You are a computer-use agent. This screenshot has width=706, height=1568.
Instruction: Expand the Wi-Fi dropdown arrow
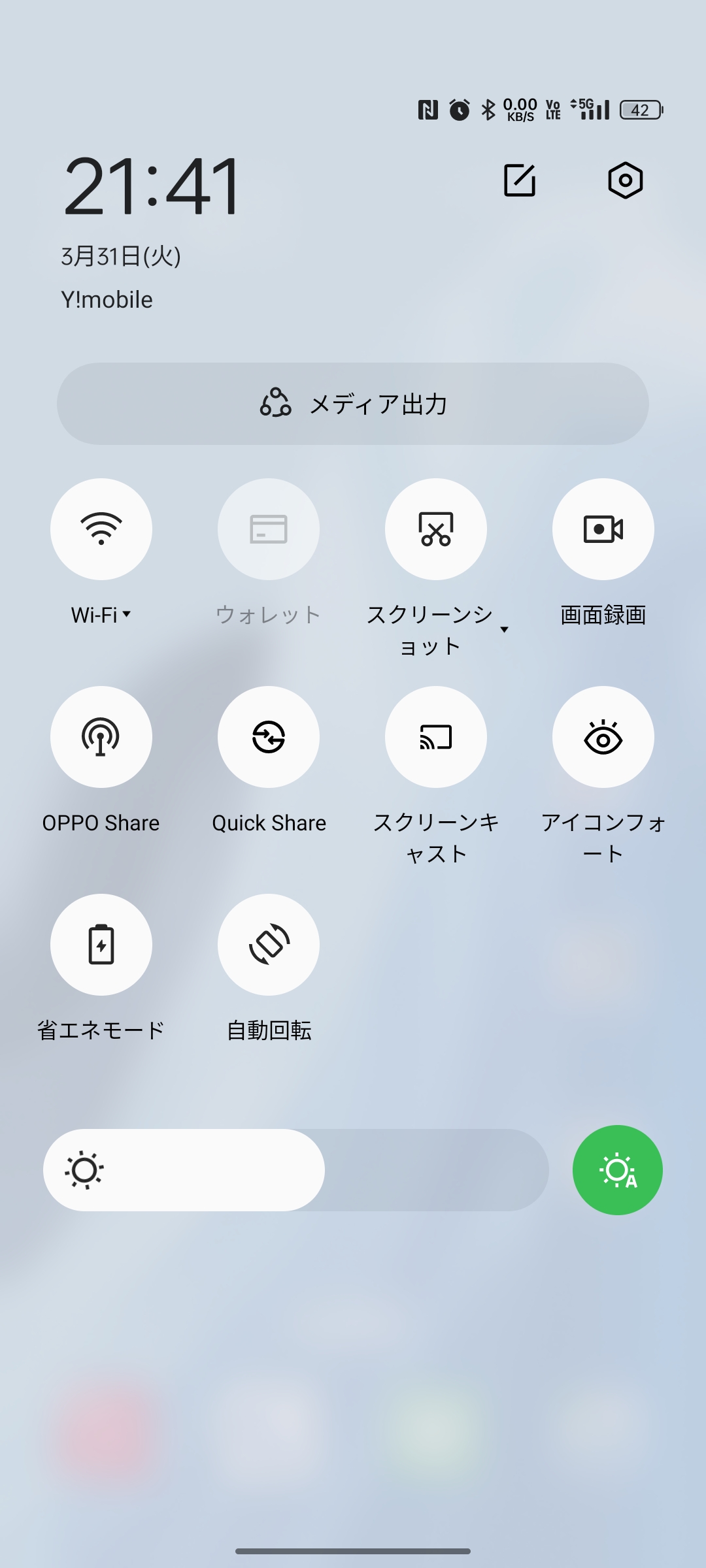(127, 614)
